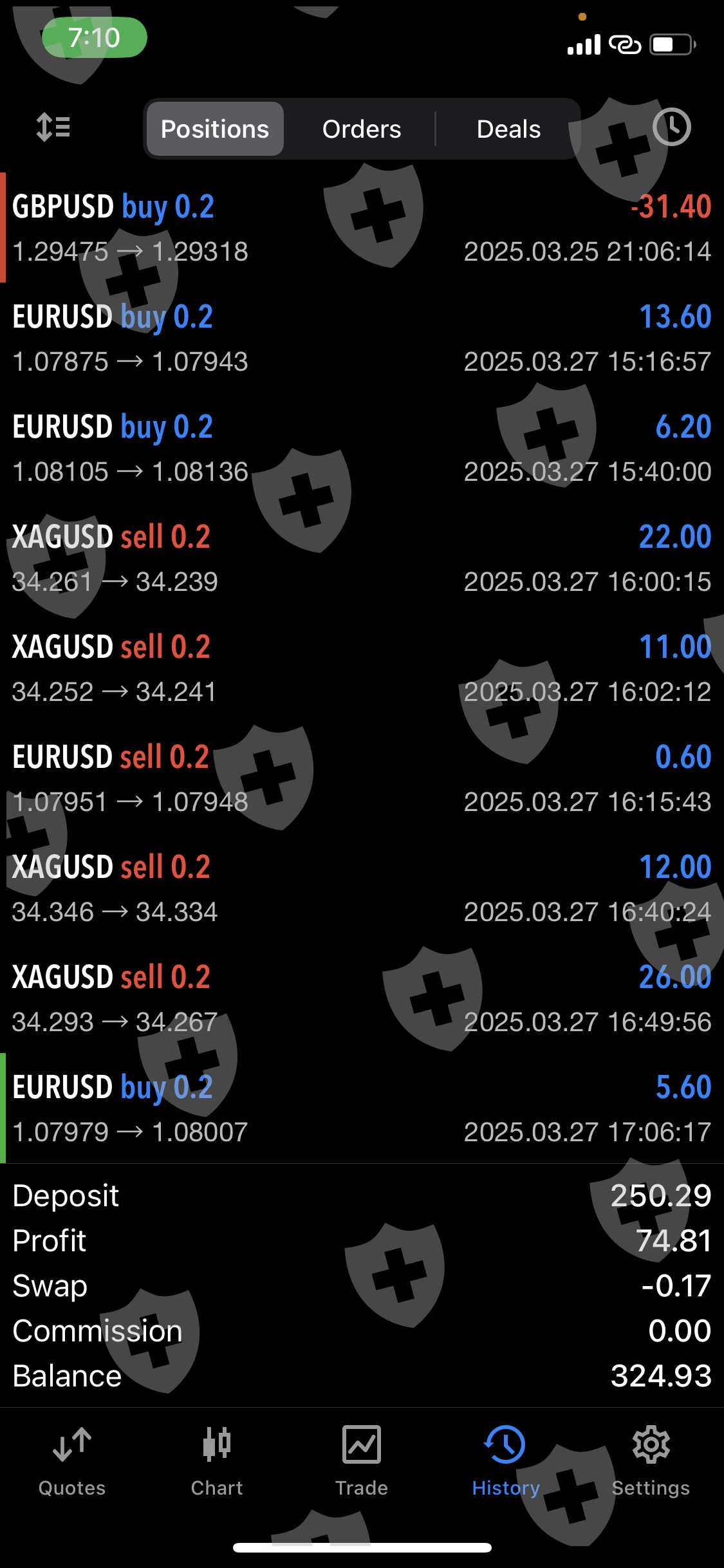Screen dimensions: 724x1568
Task: View the XAGUSD sell position with 12.00 profit
Action: click(362, 888)
